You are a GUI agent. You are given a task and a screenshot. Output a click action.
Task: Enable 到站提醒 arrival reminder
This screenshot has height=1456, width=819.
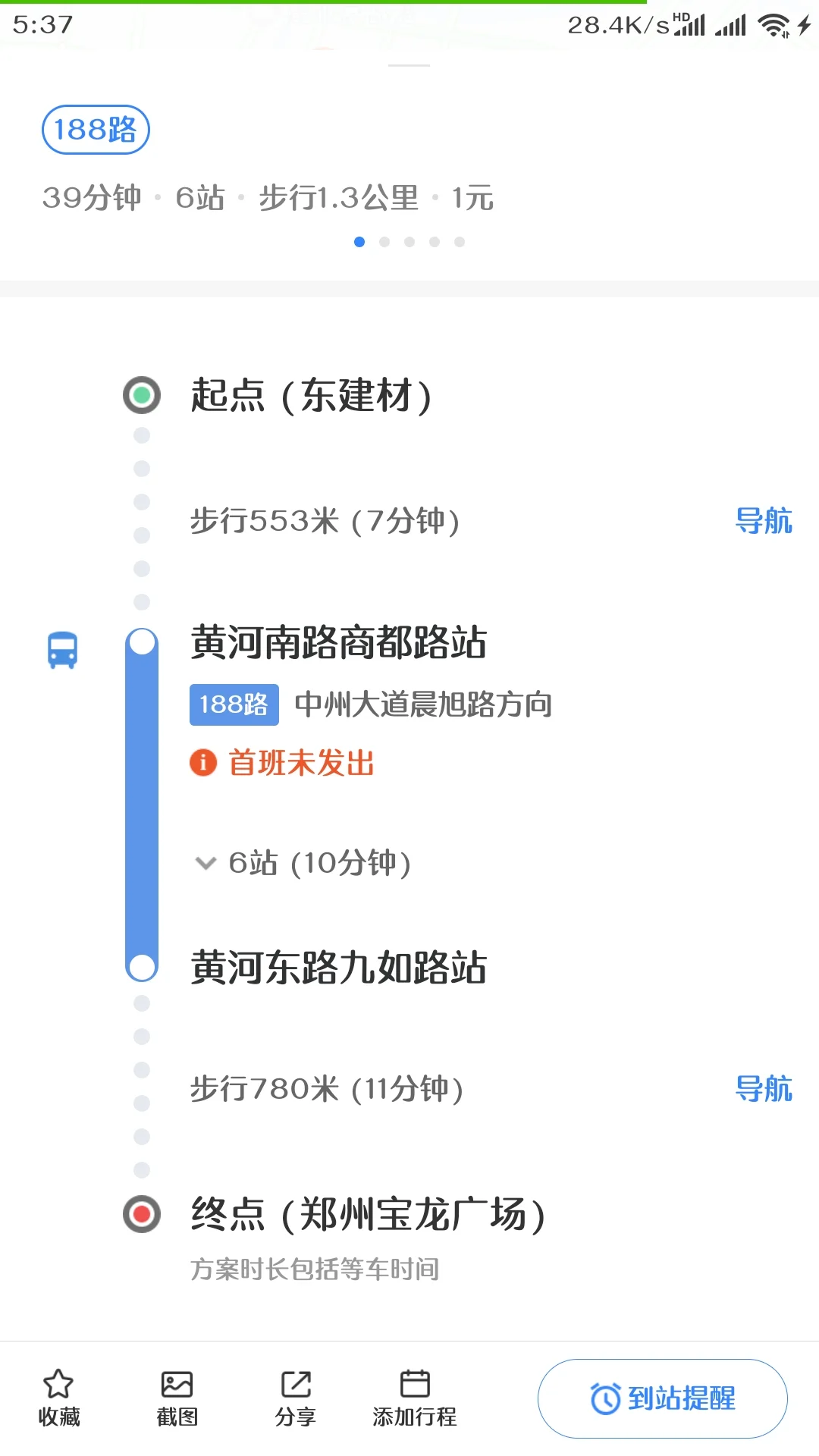click(x=662, y=1398)
